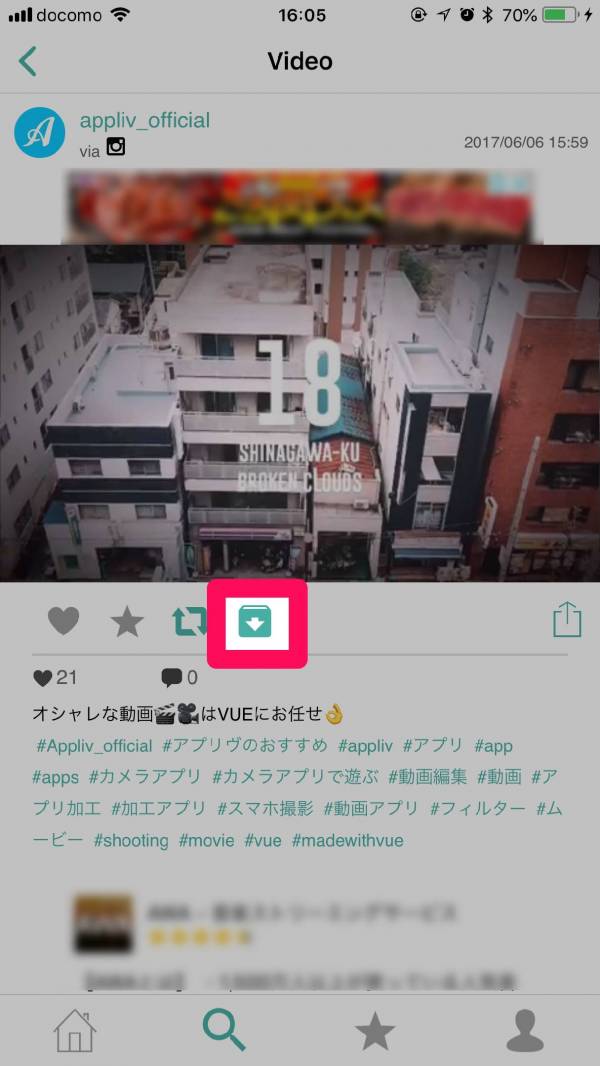Image resolution: width=600 pixels, height=1066 pixels.
Task: Favorite the post with the star icon
Action: coord(127,623)
